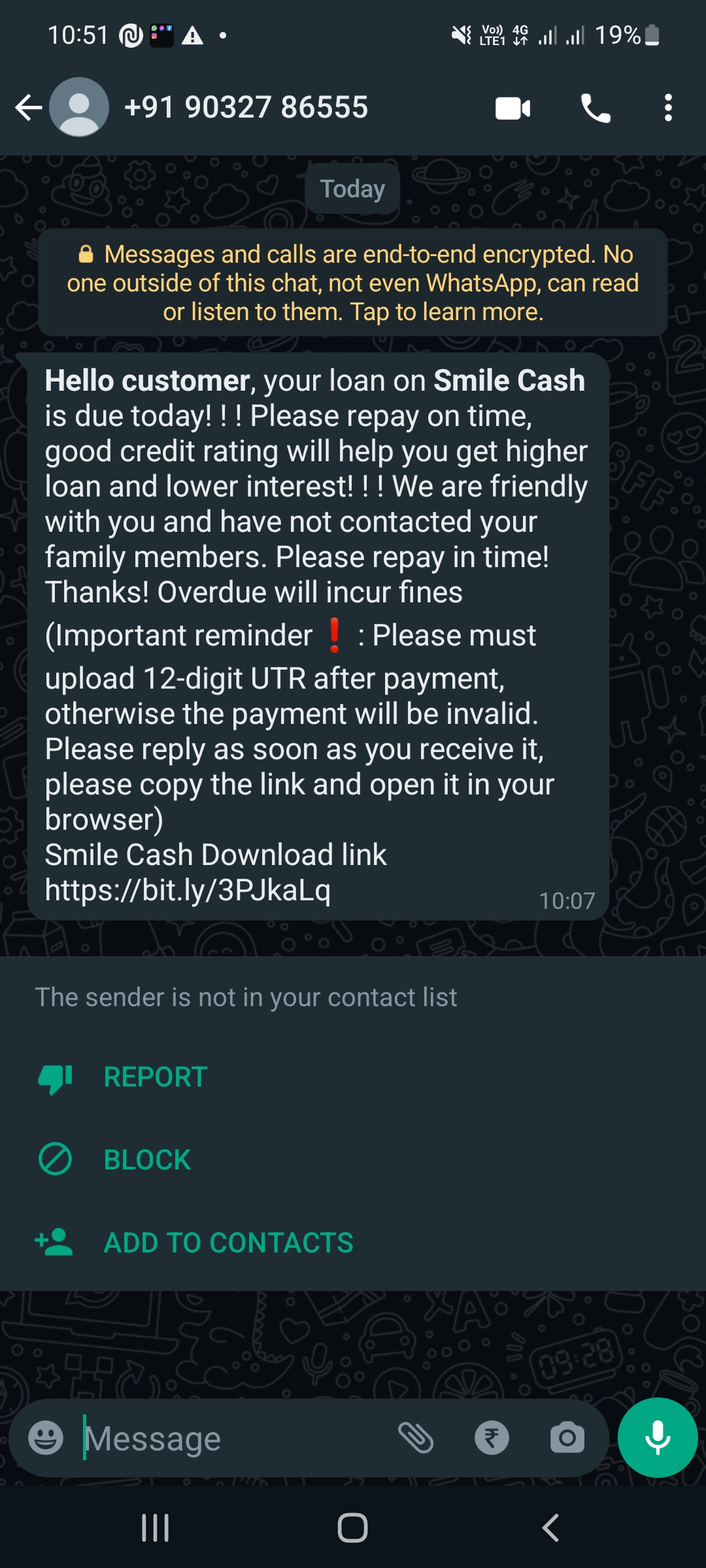Add the sender to contacts
Image resolution: width=706 pixels, height=1568 pixels.
click(228, 1243)
